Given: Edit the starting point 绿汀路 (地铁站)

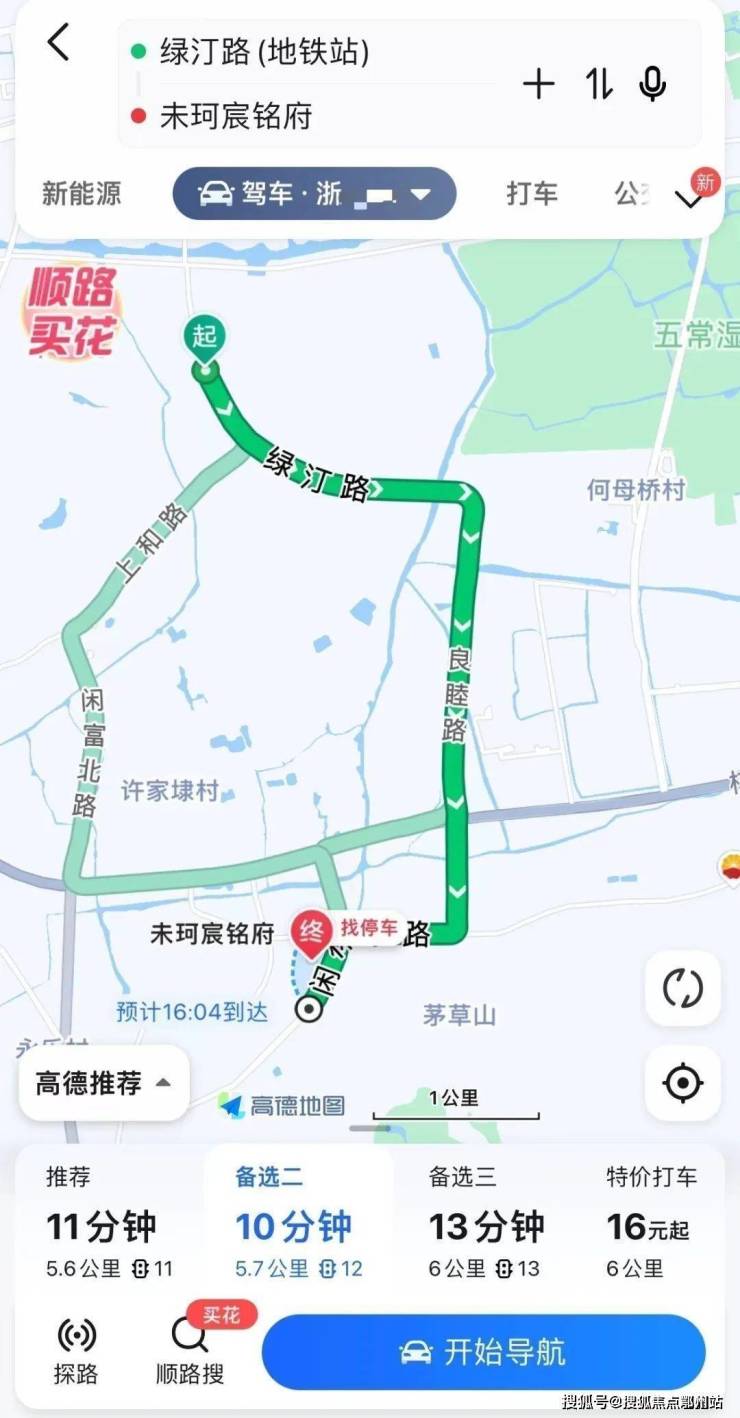Looking at the screenshot, I should click(x=265, y=52).
